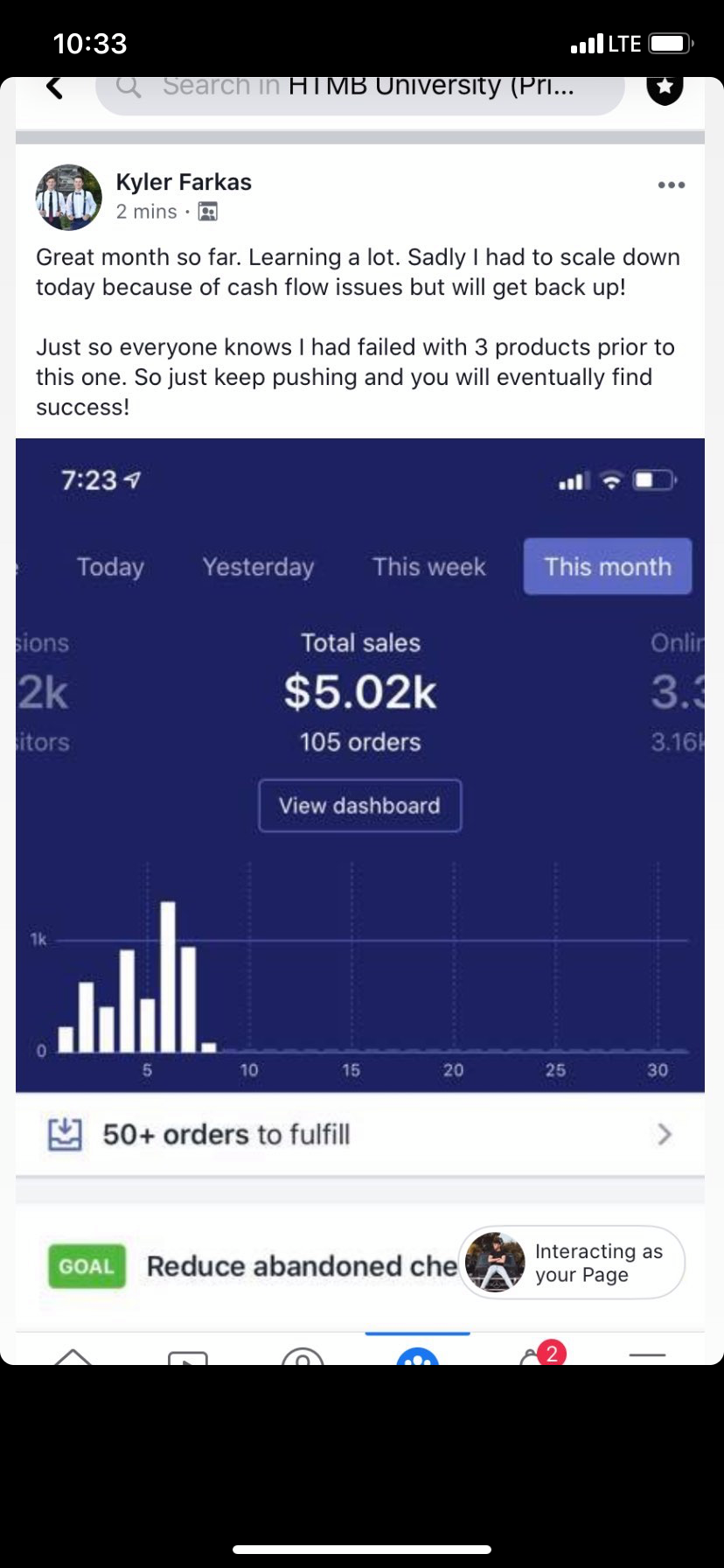Tap the Interacting as your Page pill
This screenshot has width=724, height=1568.
click(572, 1263)
